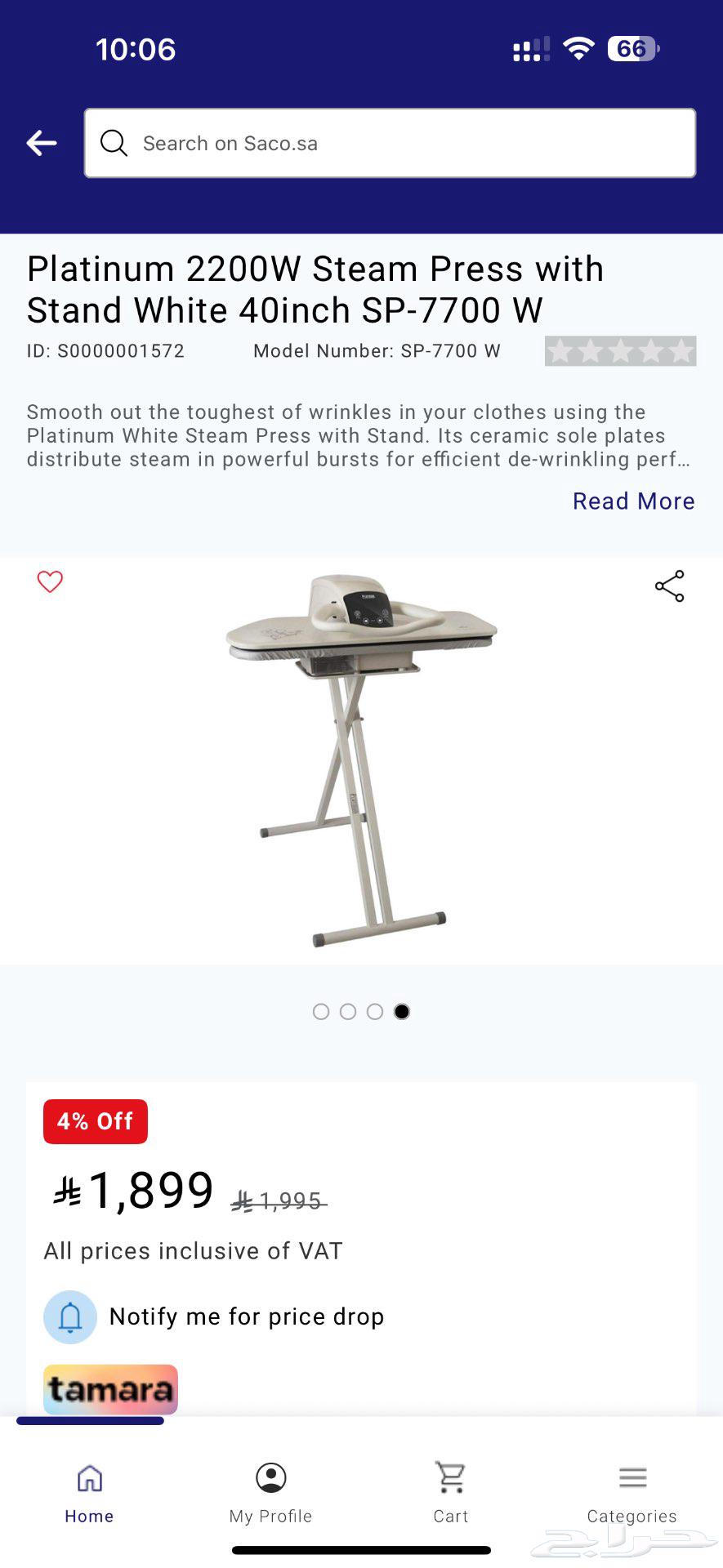Expand the description with Read More
Screen dimensions: 723x1568
[633, 501]
